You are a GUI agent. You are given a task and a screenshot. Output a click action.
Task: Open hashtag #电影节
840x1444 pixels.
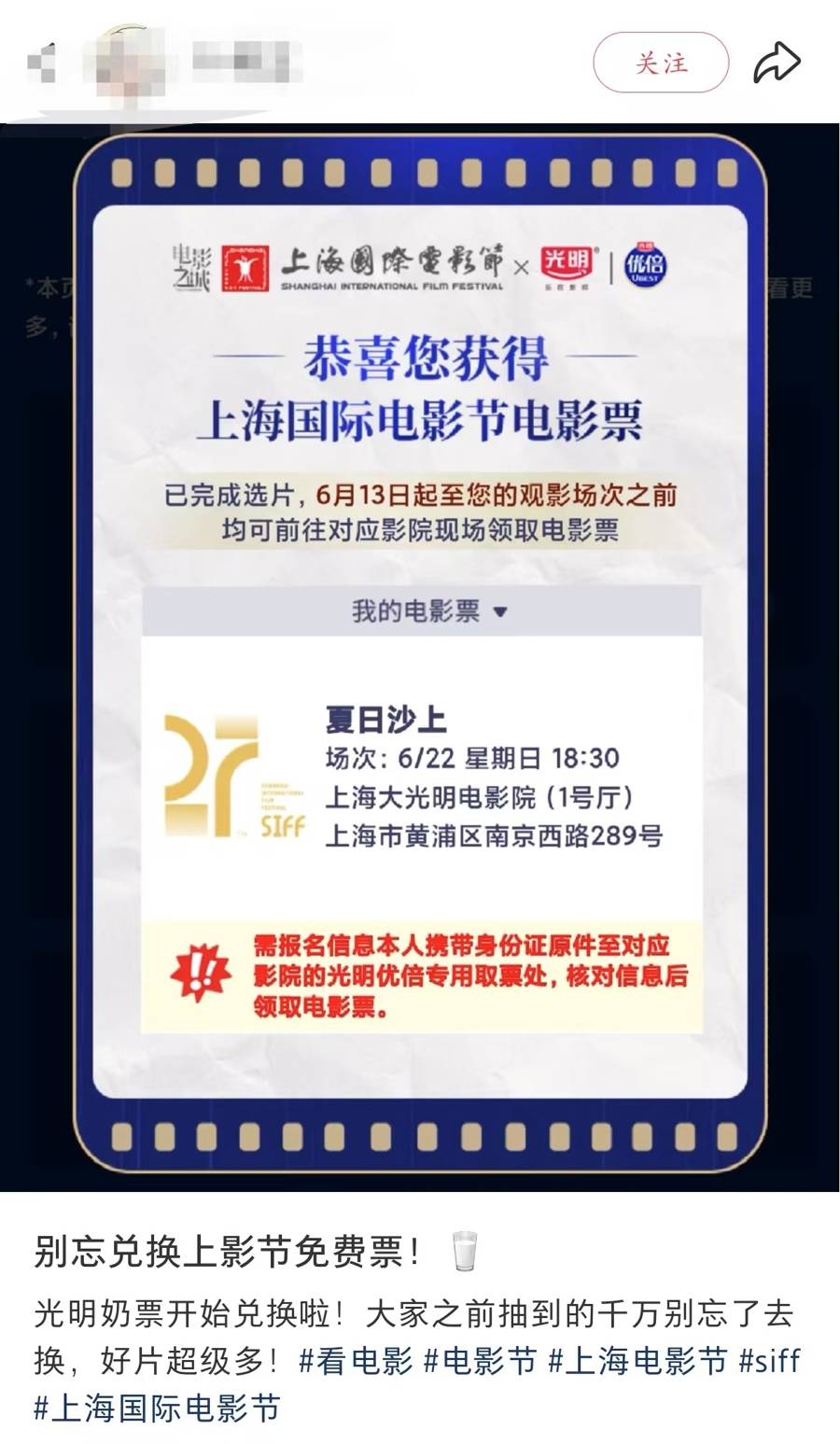pyautogui.click(x=480, y=1361)
